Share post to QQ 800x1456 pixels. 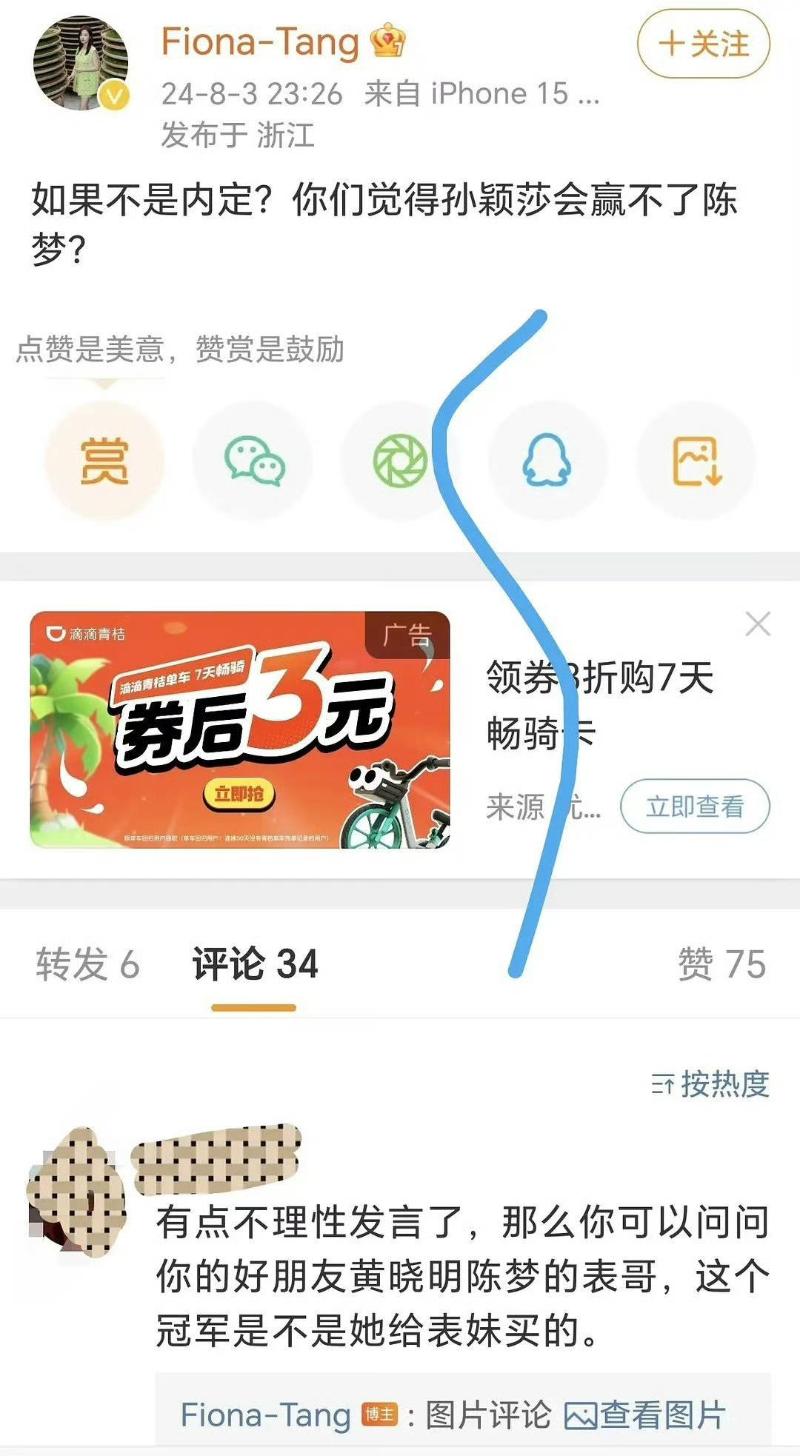(x=547, y=460)
